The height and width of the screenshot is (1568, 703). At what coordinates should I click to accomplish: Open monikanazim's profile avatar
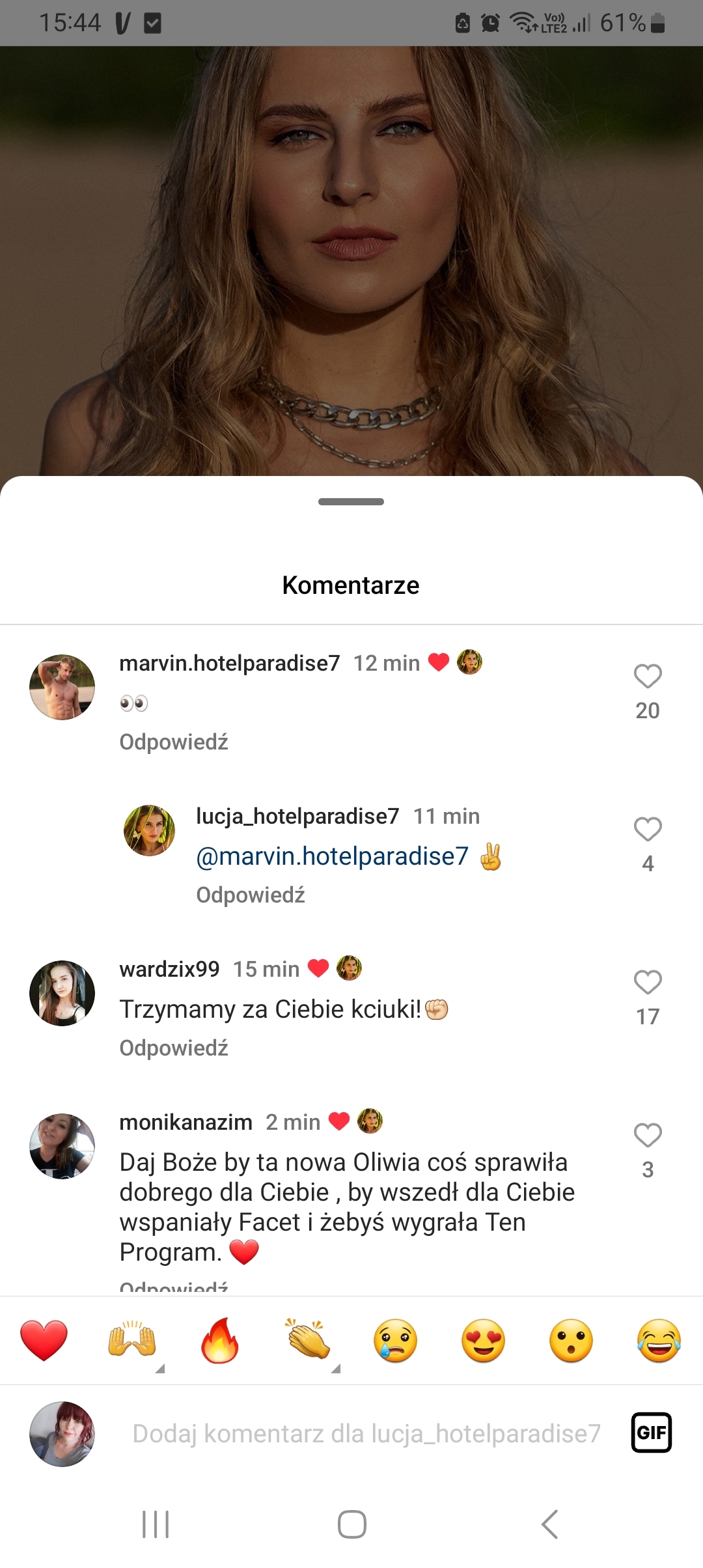click(62, 1146)
